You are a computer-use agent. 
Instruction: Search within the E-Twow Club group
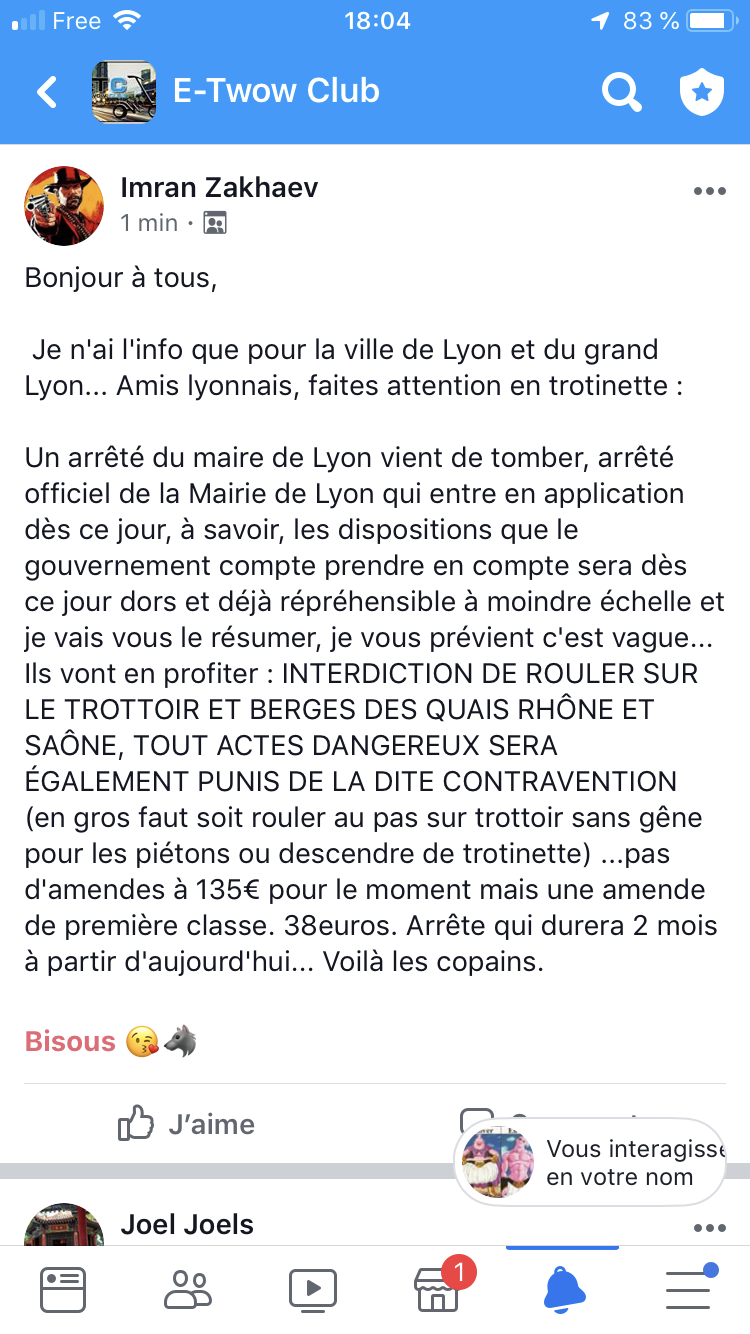click(621, 92)
